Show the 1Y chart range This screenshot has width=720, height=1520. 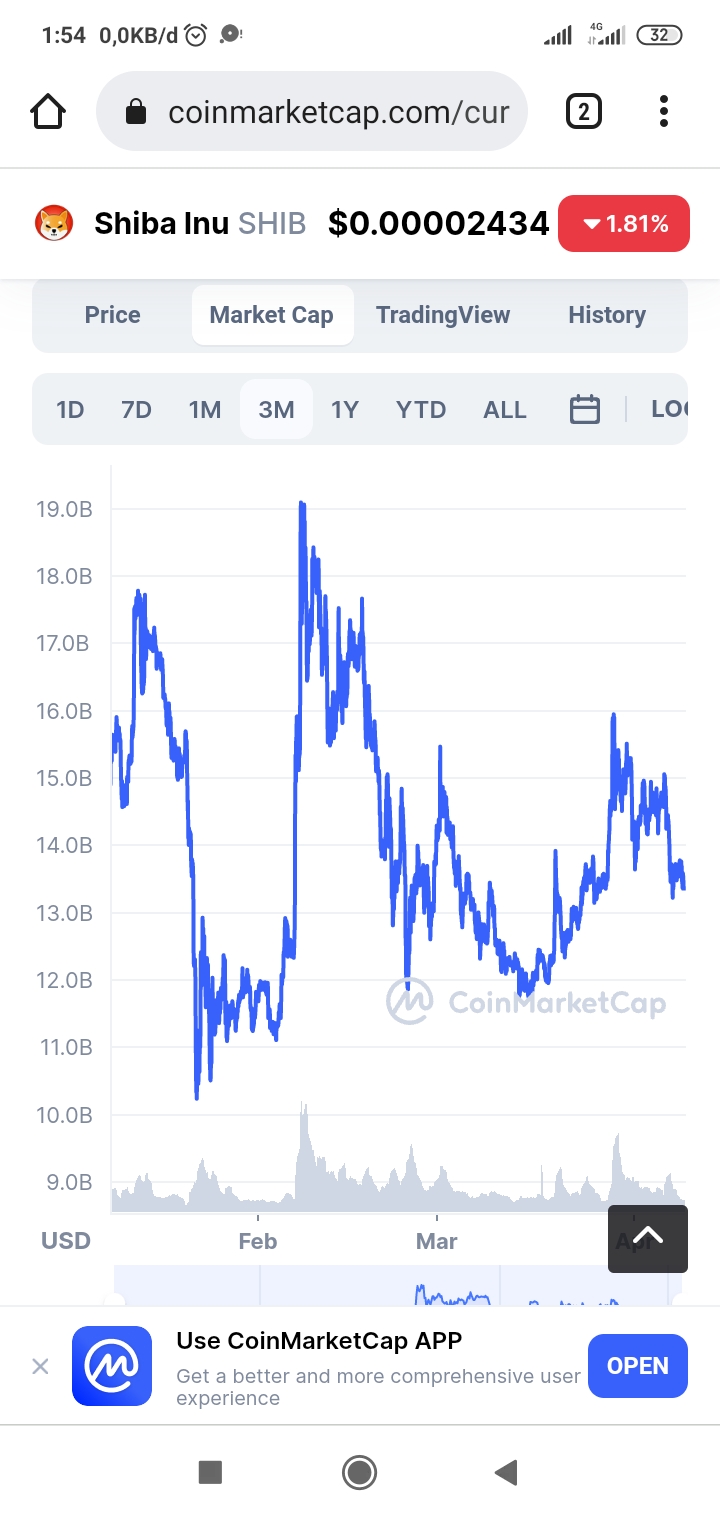pyautogui.click(x=345, y=409)
